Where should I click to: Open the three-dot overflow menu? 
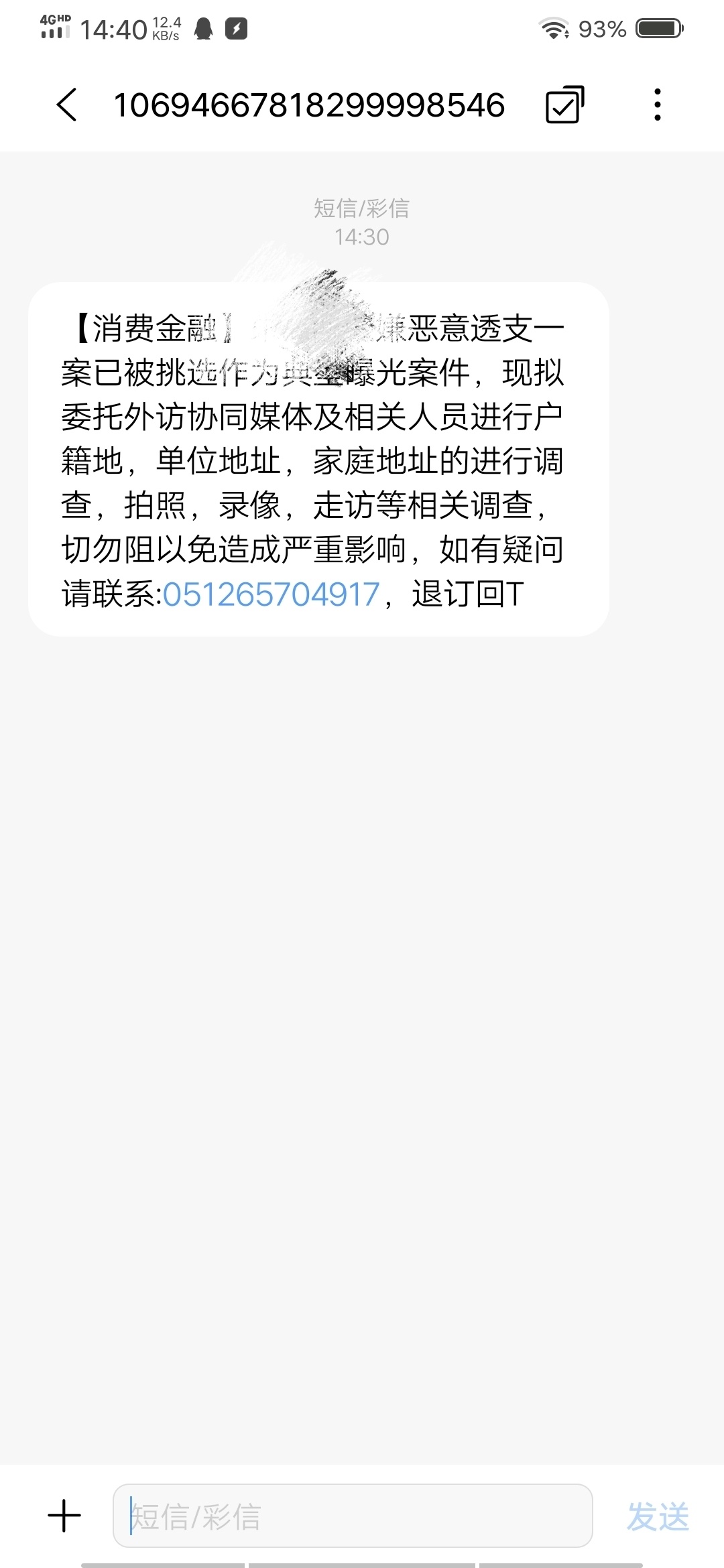click(x=658, y=105)
